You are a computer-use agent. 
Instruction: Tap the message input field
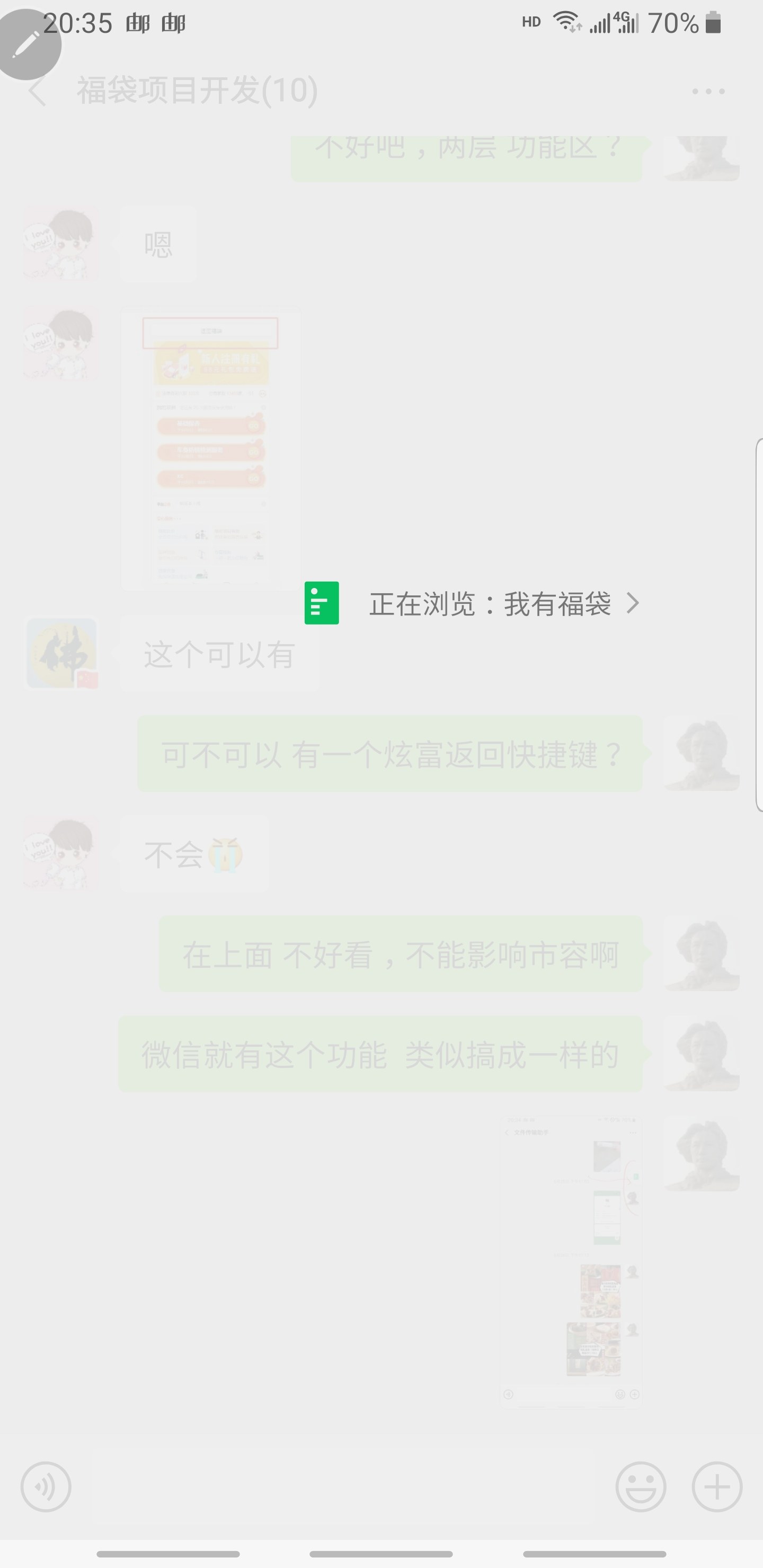pyautogui.click(x=343, y=1486)
